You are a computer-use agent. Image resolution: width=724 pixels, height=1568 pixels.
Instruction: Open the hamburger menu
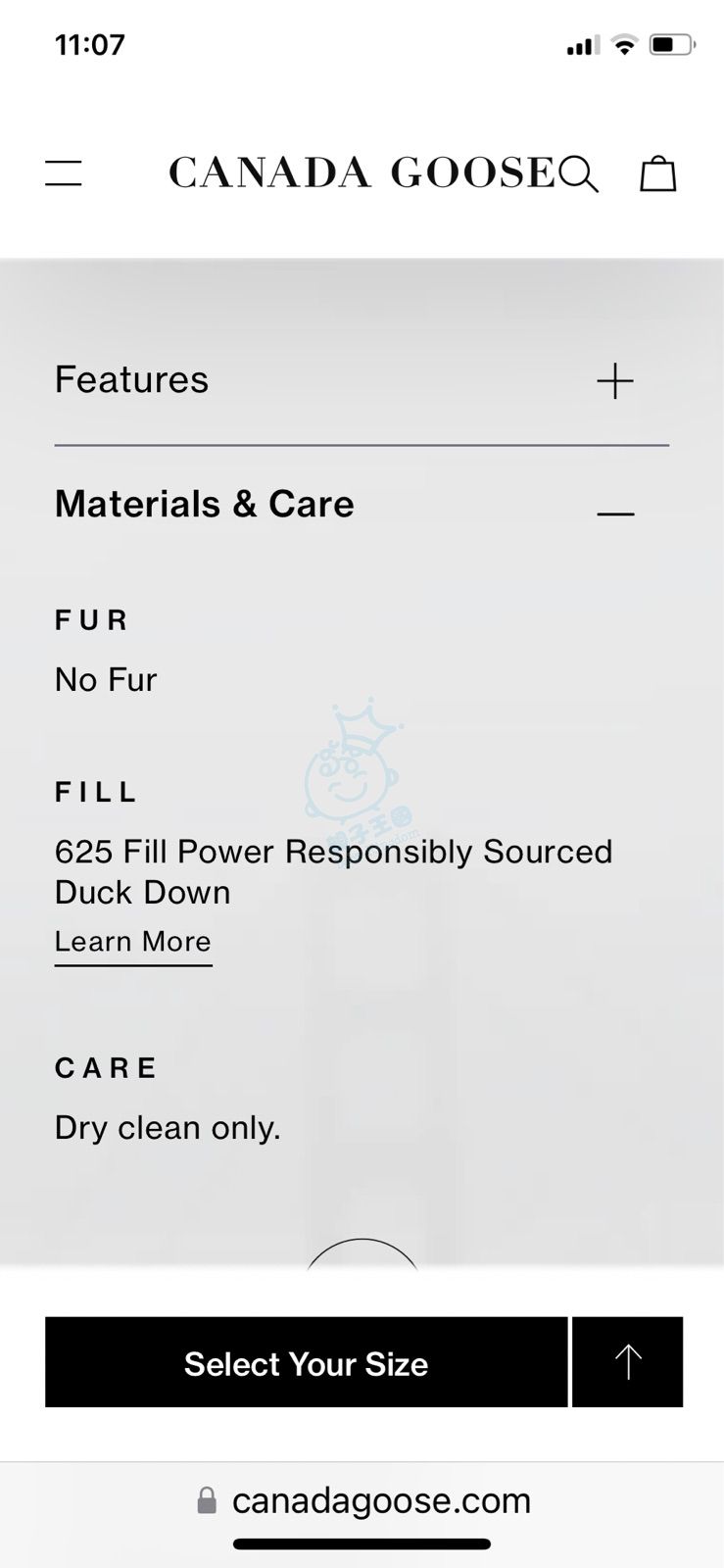click(x=64, y=173)
